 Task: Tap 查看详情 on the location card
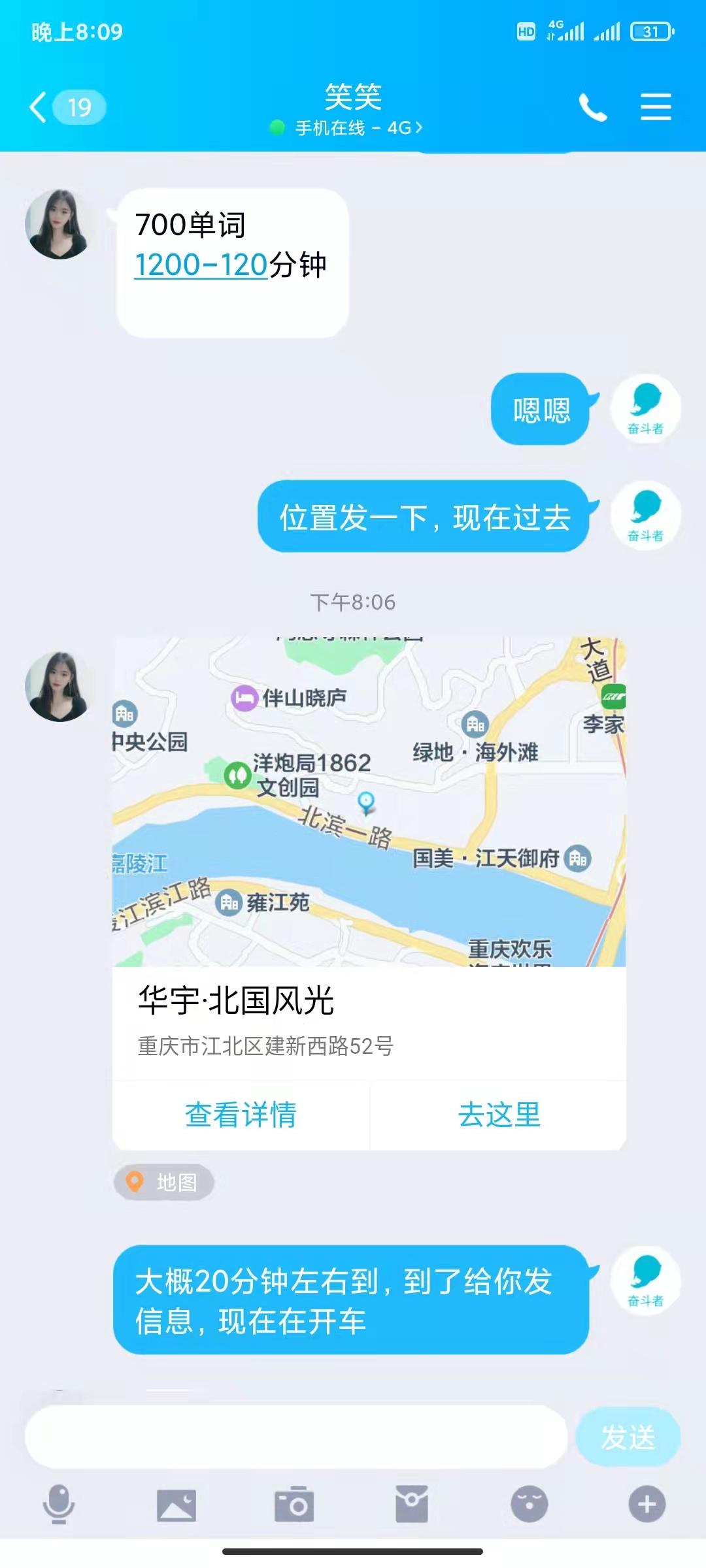tap(241, 1115)
